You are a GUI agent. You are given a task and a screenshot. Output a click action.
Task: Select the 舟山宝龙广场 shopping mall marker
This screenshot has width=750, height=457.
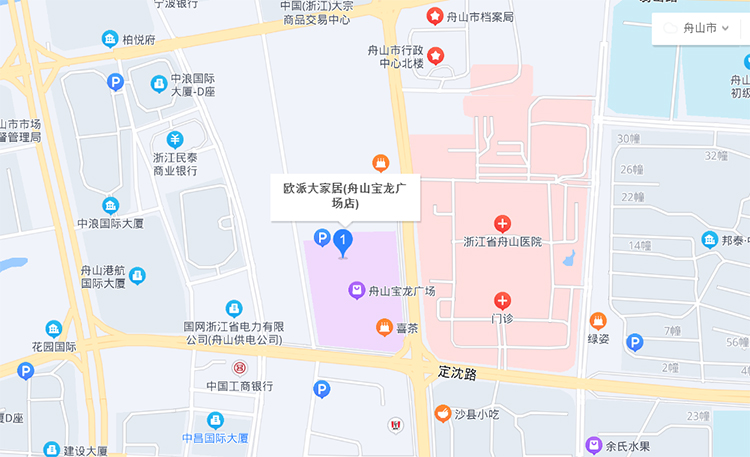[356, 291]
